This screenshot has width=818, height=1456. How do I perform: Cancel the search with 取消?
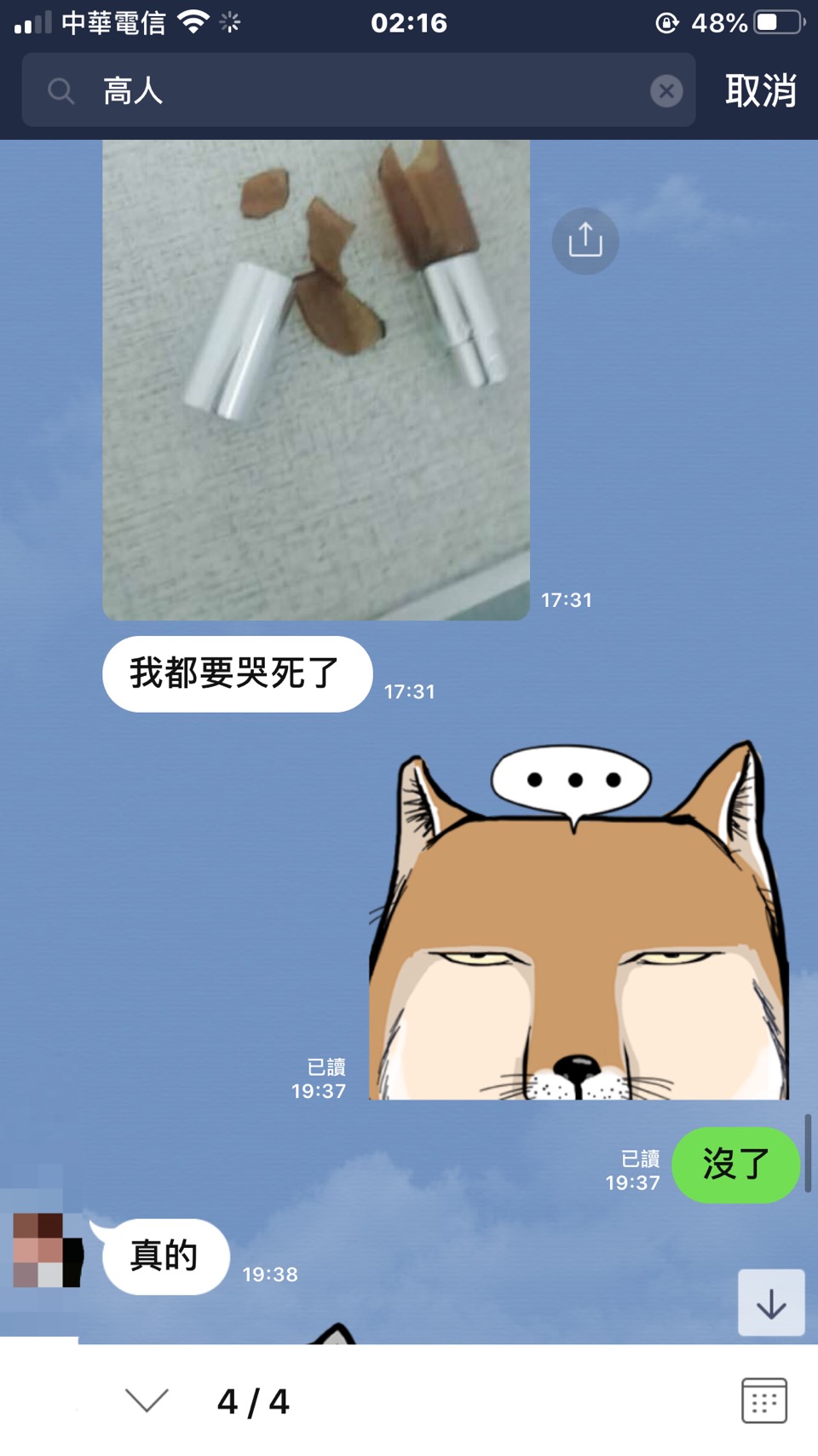(x=760, y=90)
